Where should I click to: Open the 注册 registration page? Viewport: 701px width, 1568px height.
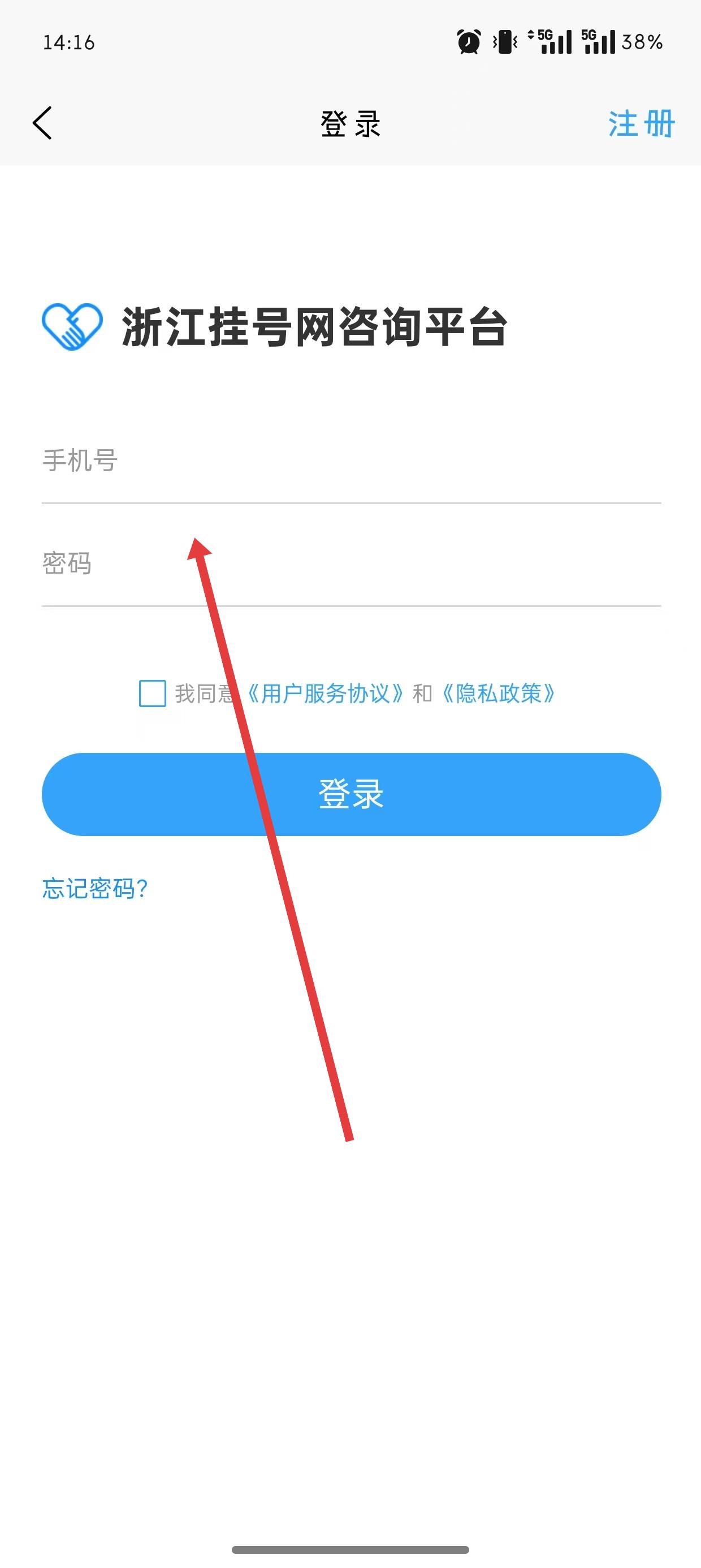pyautogui.click(x=642, y=123)
